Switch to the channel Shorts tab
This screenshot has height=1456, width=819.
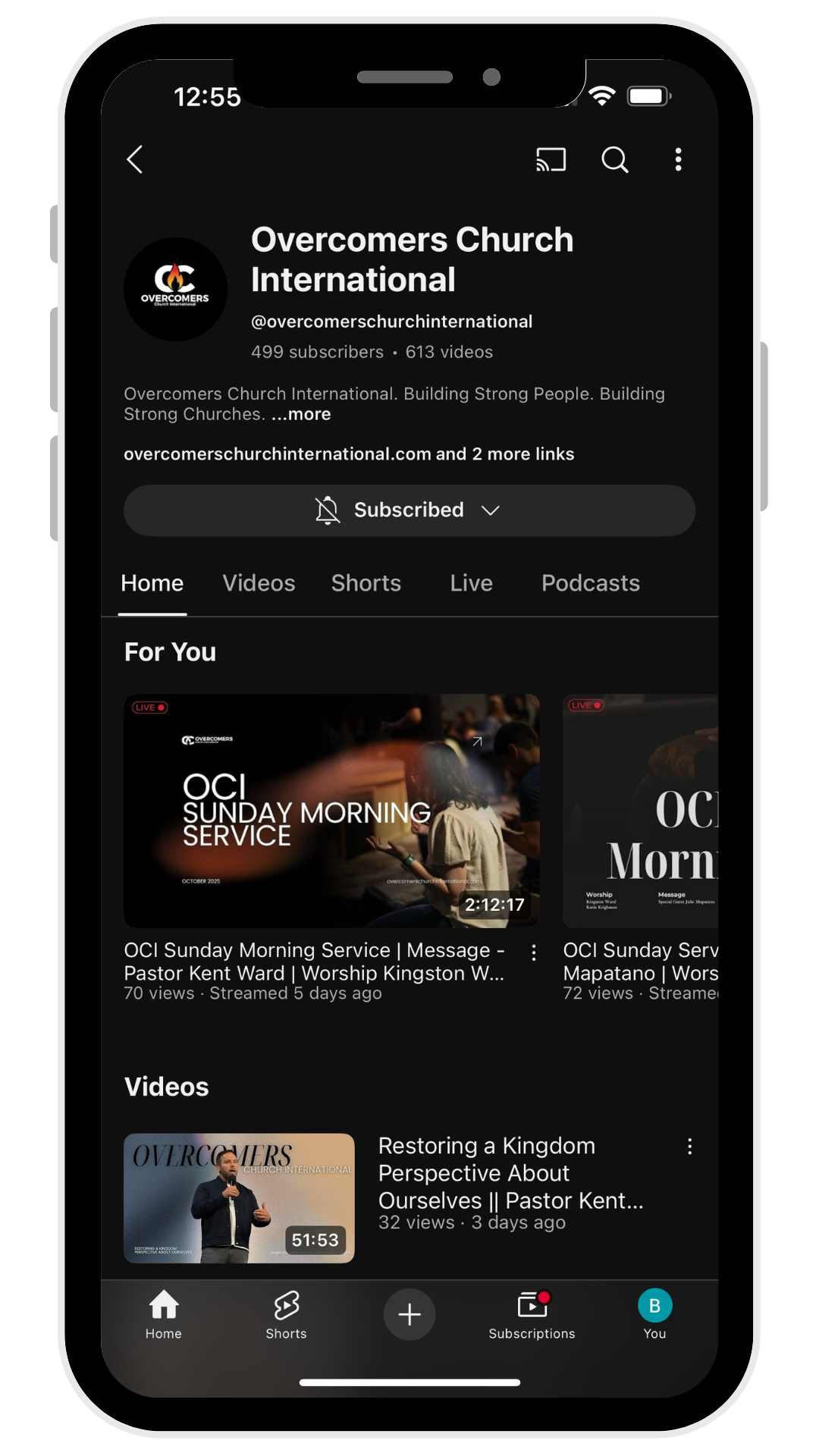click(x=366, y=583)
